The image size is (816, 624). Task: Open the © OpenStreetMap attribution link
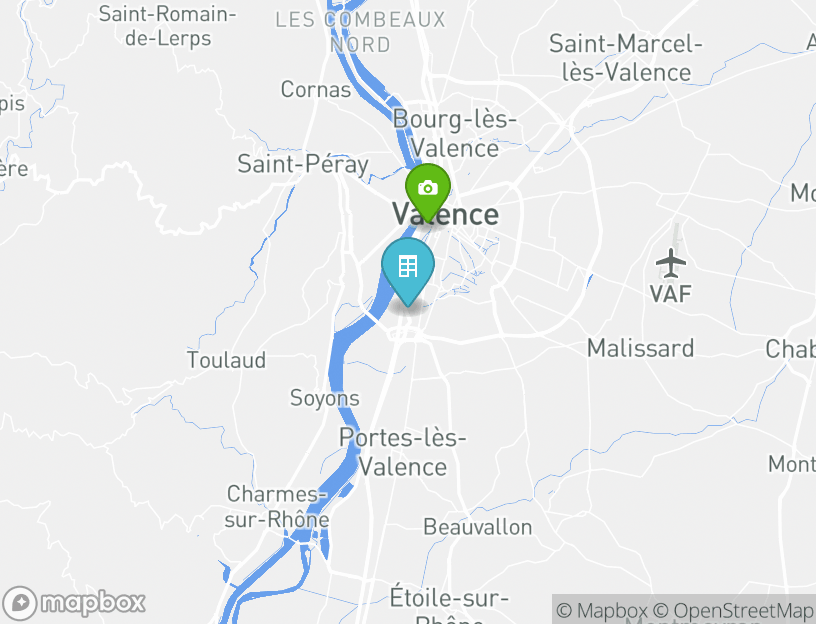(733, 610)
